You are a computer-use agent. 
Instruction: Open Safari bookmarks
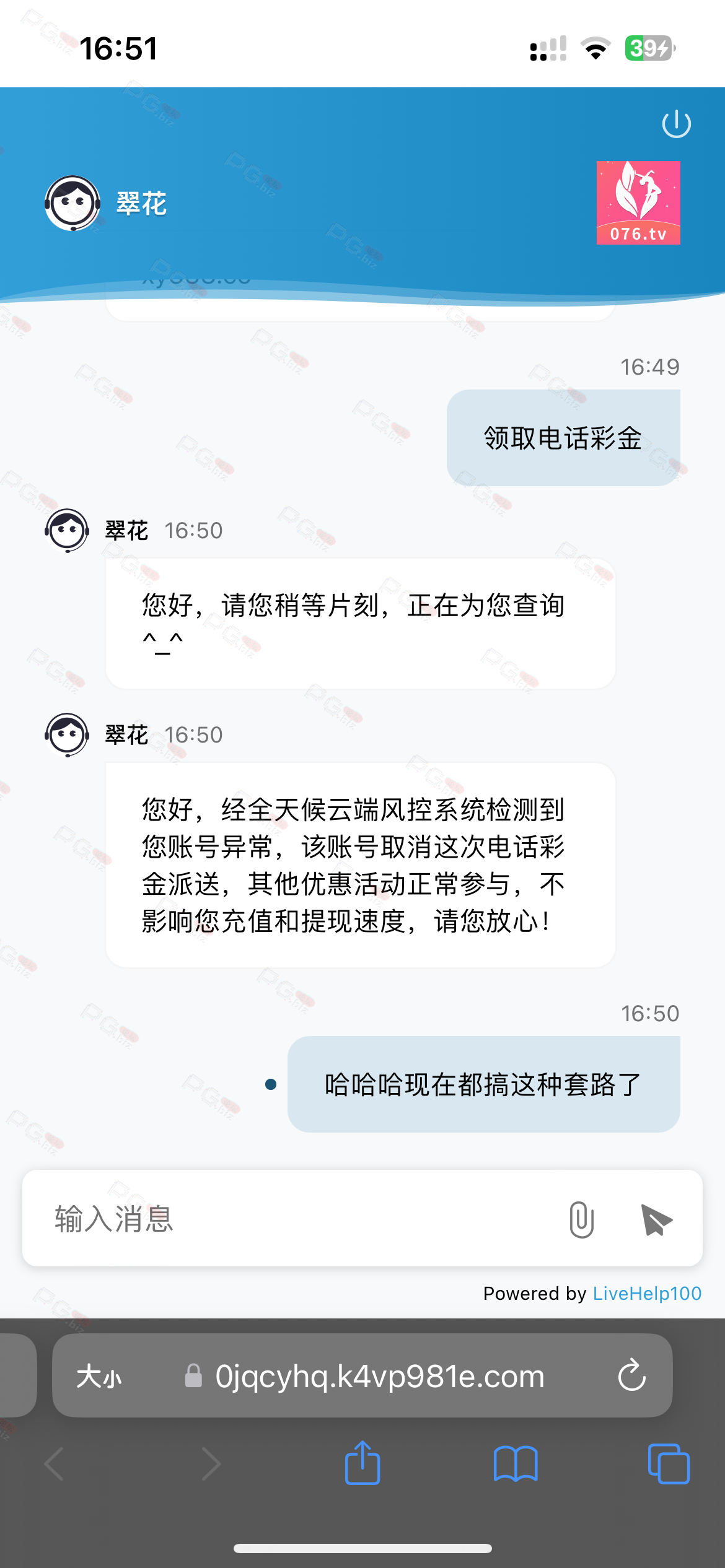click(x=516, y=1464)
